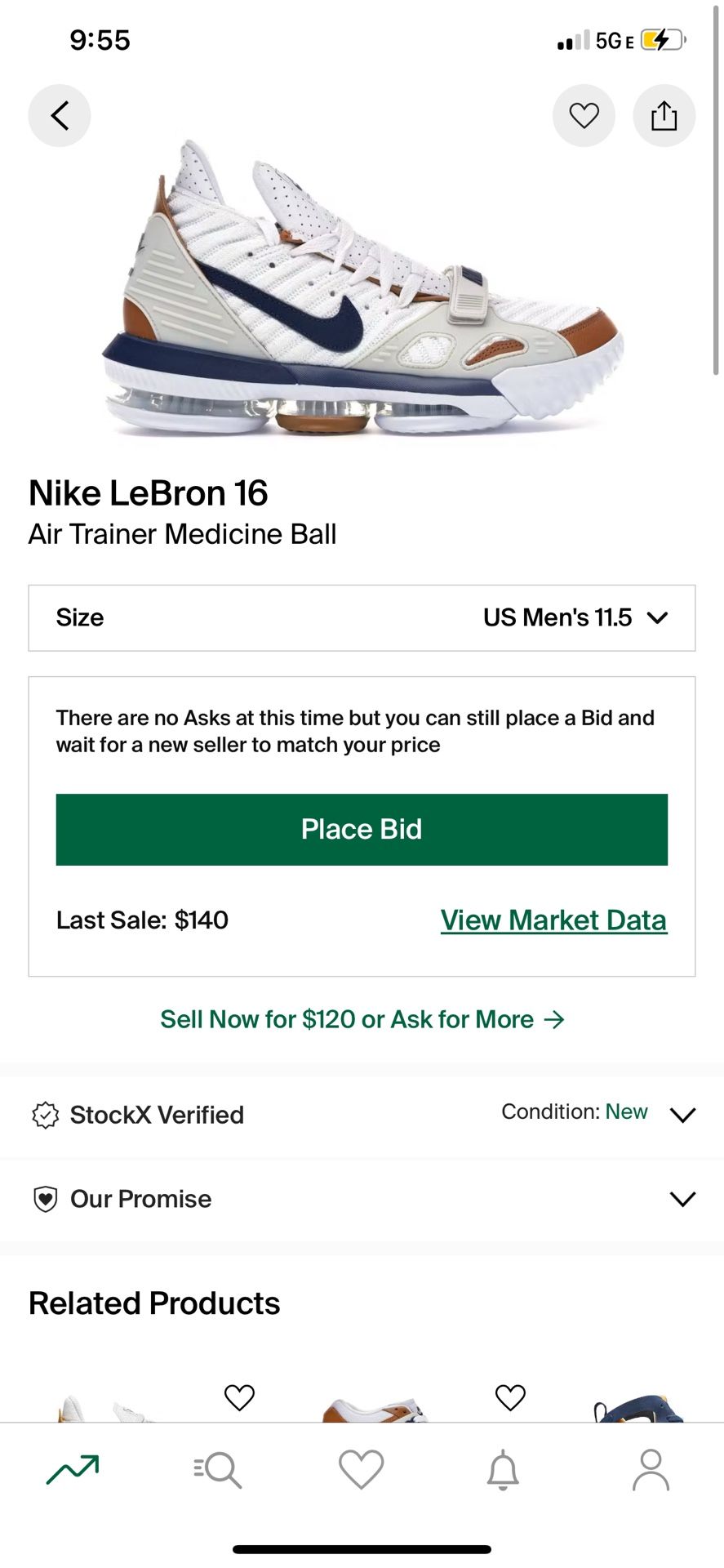Open Favorites from the bottom navigation
The image size is (724, 1568).
tap(361, 1468)
